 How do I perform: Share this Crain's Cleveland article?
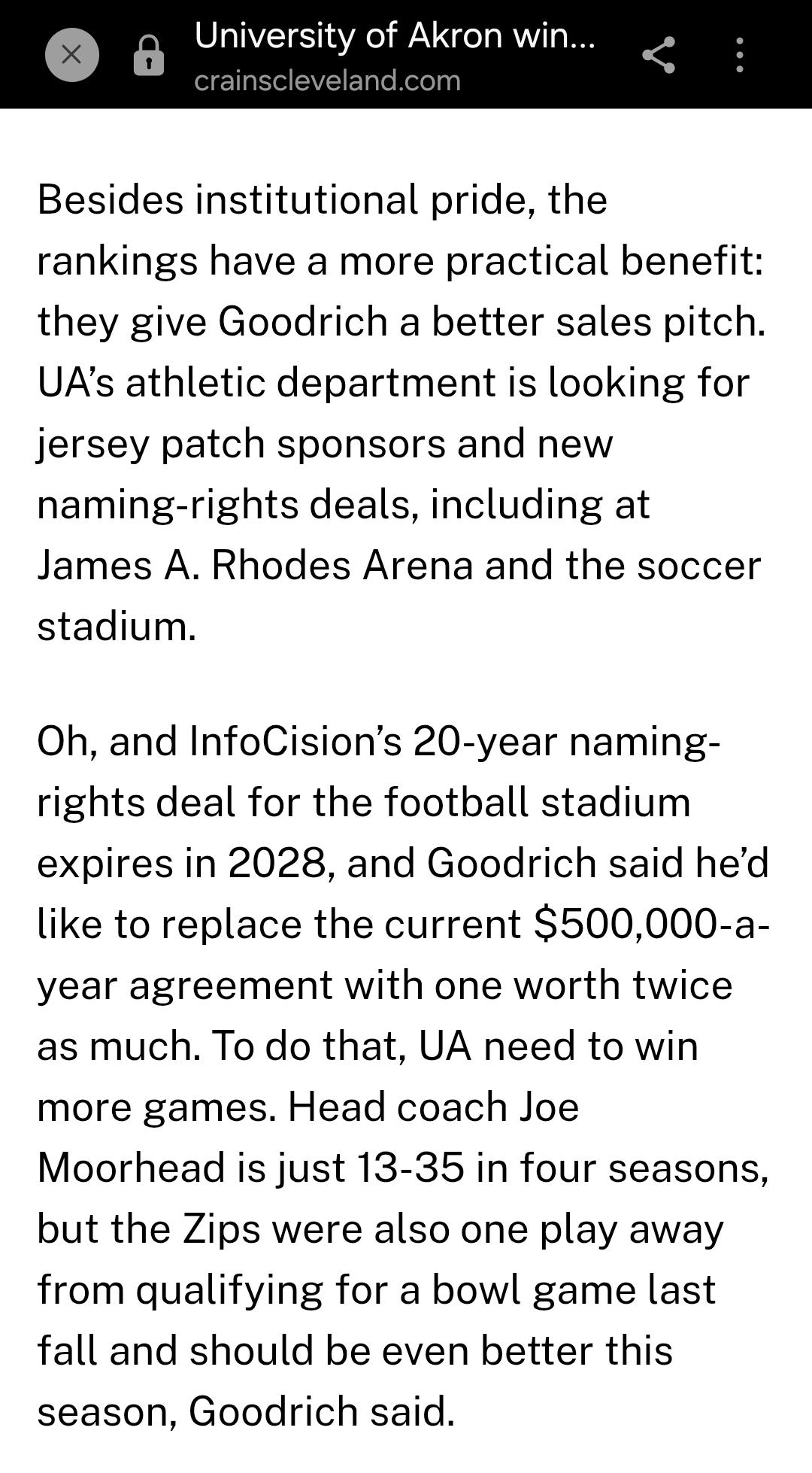pyautogui.click(x=659, y=55)
